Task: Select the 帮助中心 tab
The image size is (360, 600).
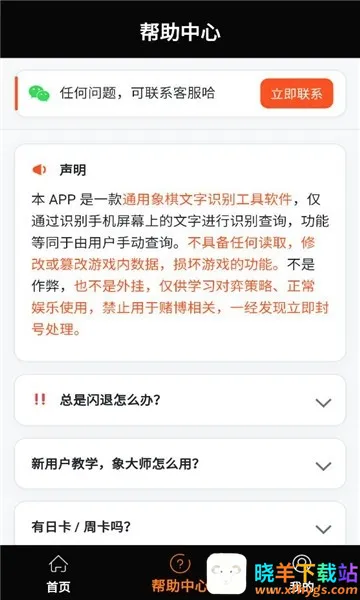Action: pyautogui.click(x=179, y=574)
